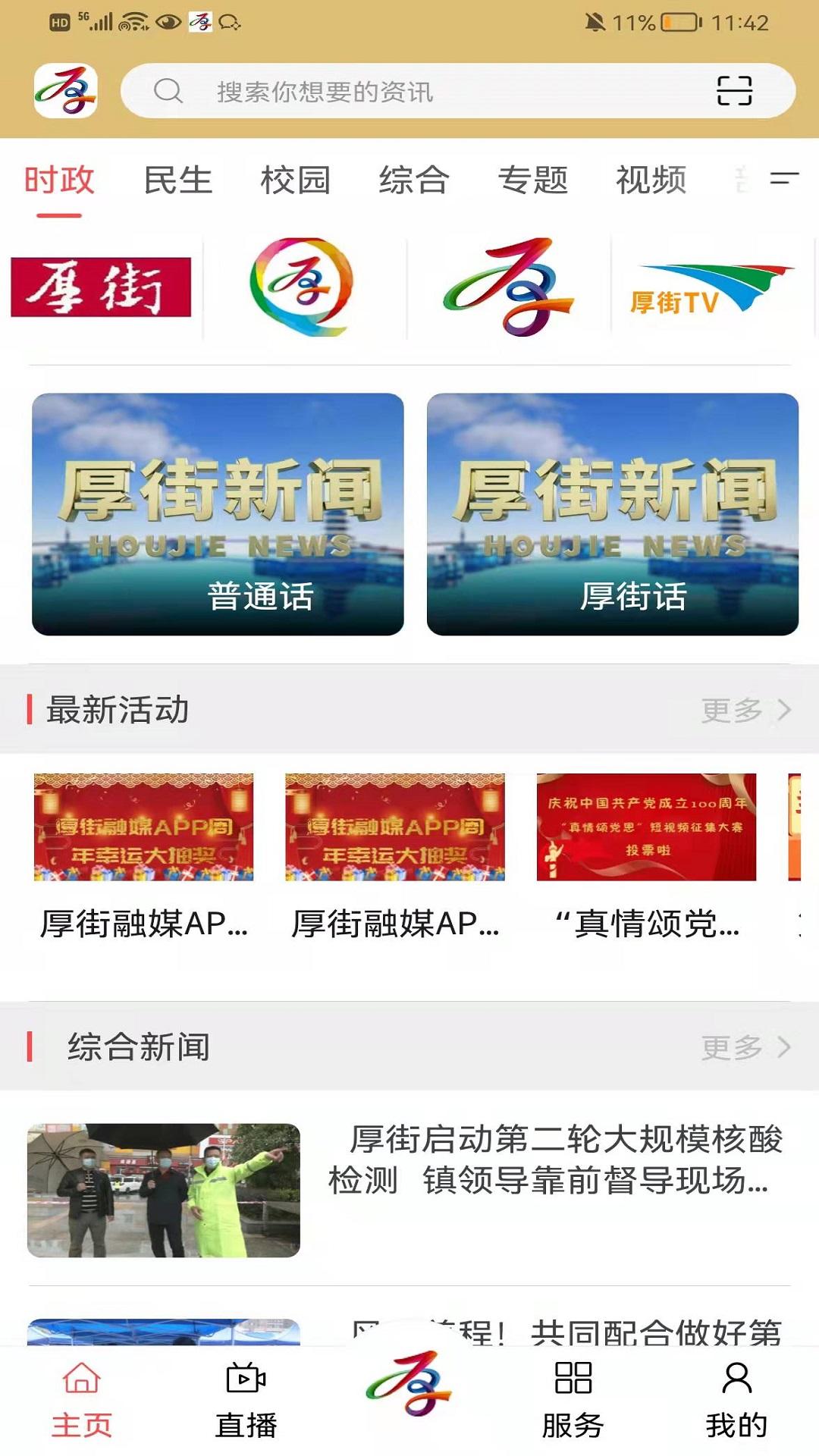Switch to the 民生 tab

178,180
